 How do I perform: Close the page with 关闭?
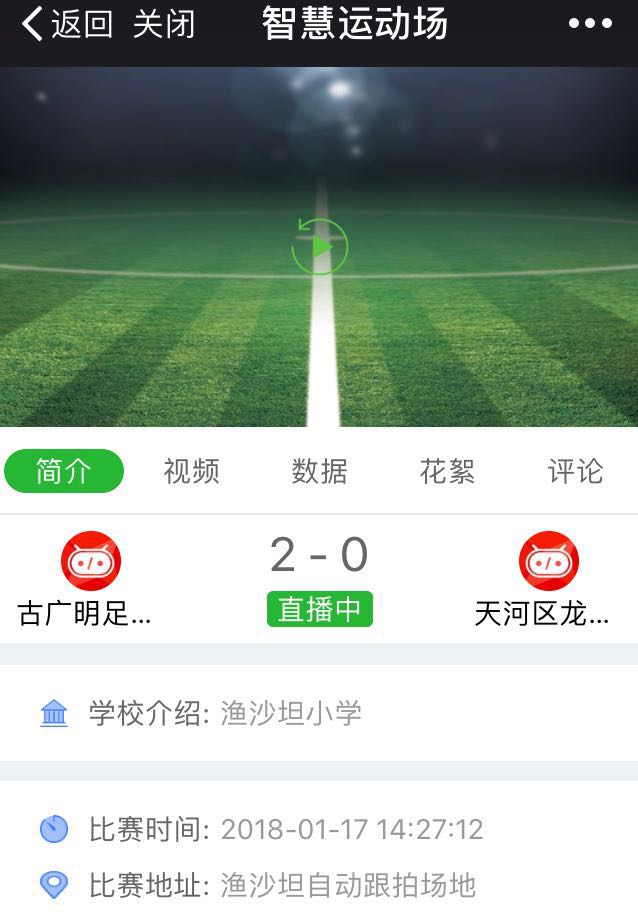pyautogui.click(x=164, y=24)
